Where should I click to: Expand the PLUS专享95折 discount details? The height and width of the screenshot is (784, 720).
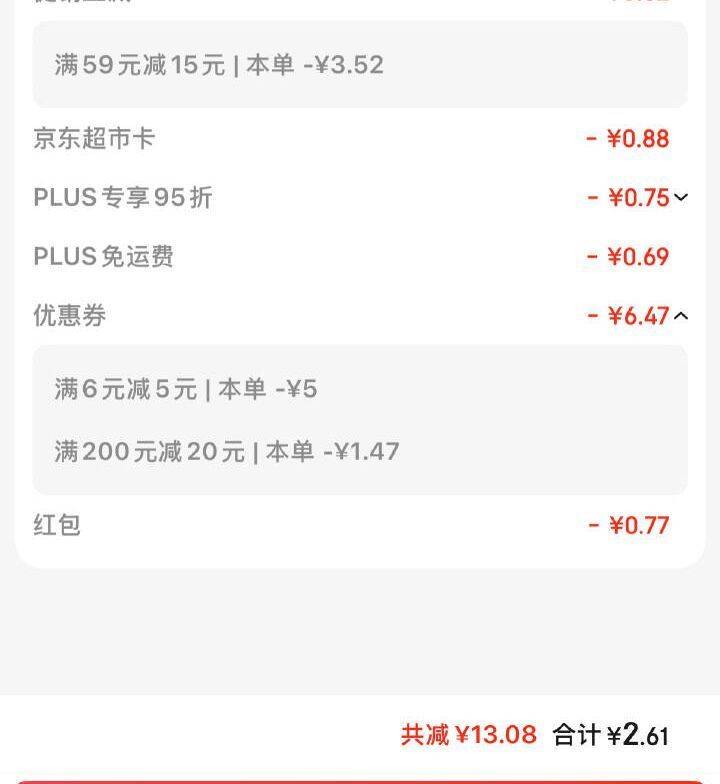coord(681,198)
